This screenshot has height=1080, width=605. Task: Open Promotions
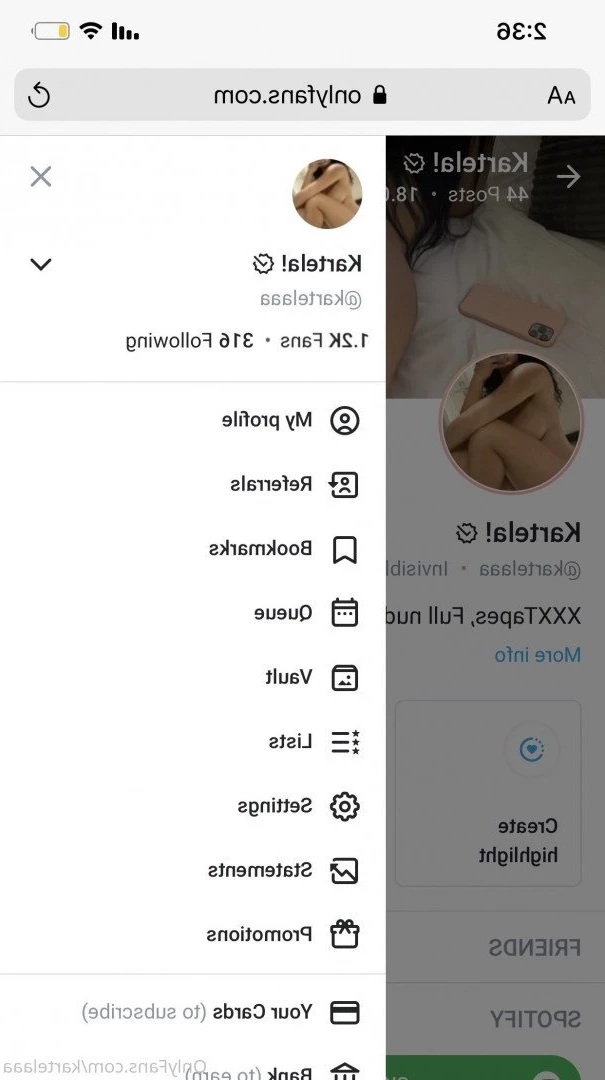[x=282, y=935]
